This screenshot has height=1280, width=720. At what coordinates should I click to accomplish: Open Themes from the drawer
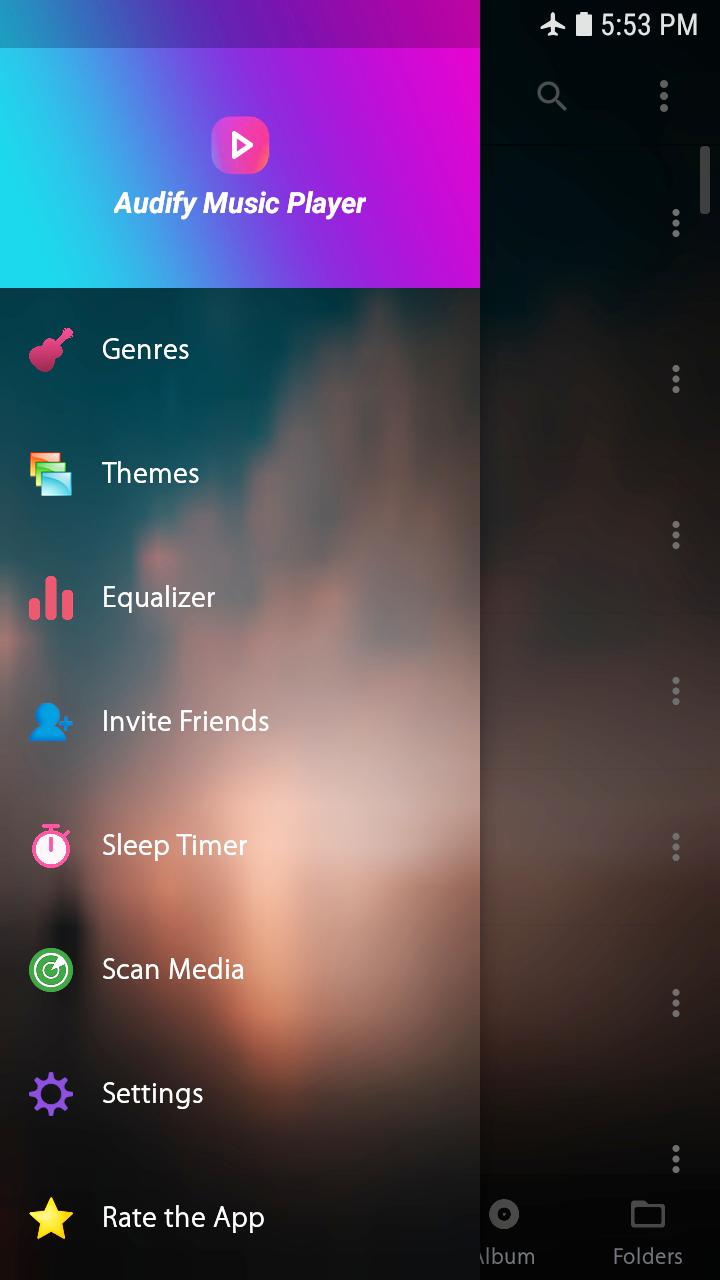coord(150,474)
